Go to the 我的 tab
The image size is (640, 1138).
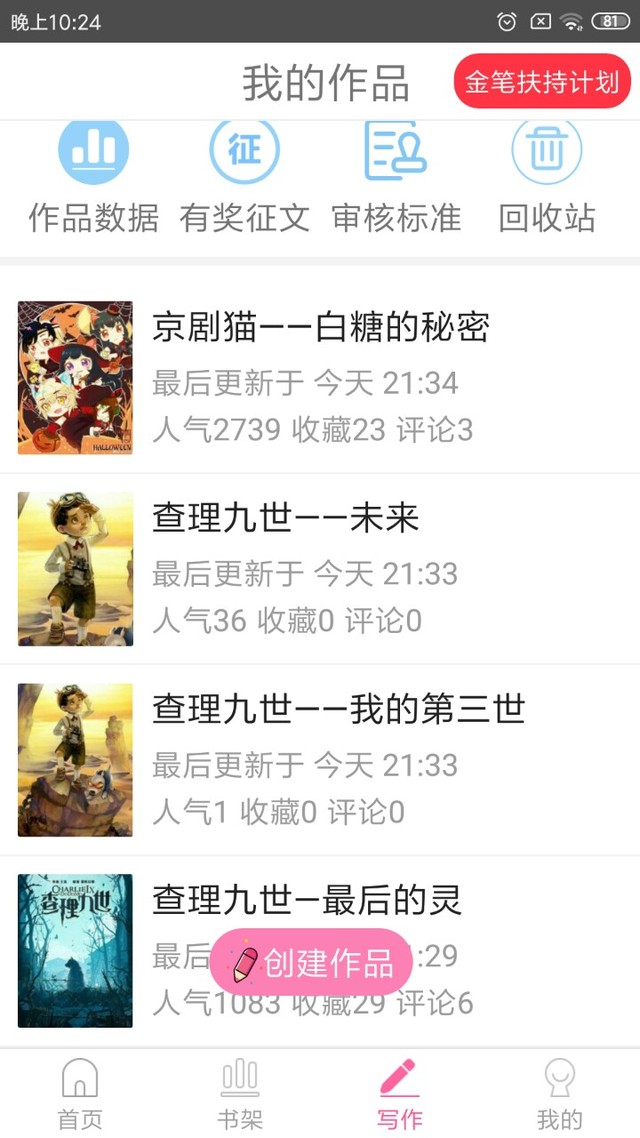(559, 1094)
